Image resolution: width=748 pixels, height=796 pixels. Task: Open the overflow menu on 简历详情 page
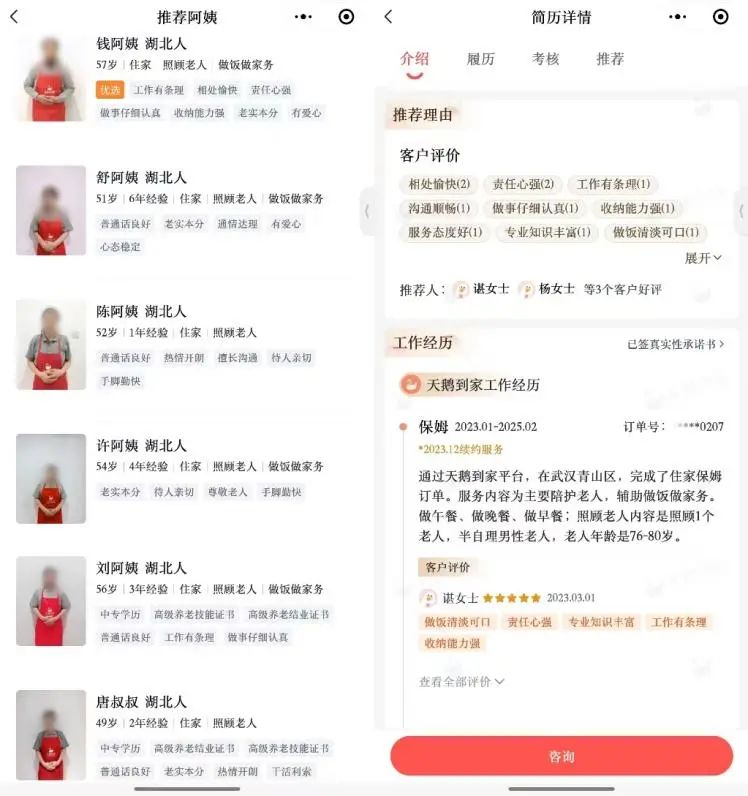(x=678, y=17)
